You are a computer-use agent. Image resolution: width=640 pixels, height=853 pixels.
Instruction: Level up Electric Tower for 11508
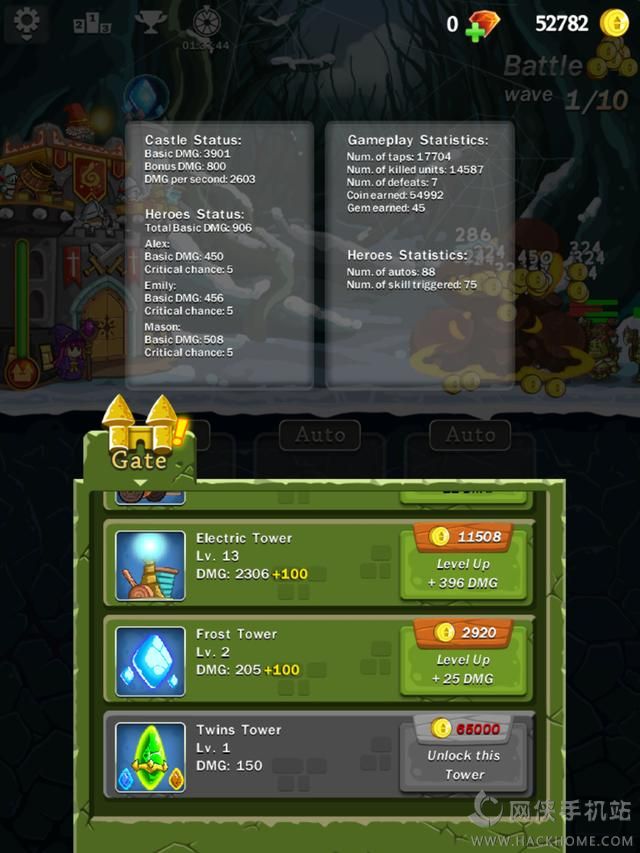[x=464, y=561]
